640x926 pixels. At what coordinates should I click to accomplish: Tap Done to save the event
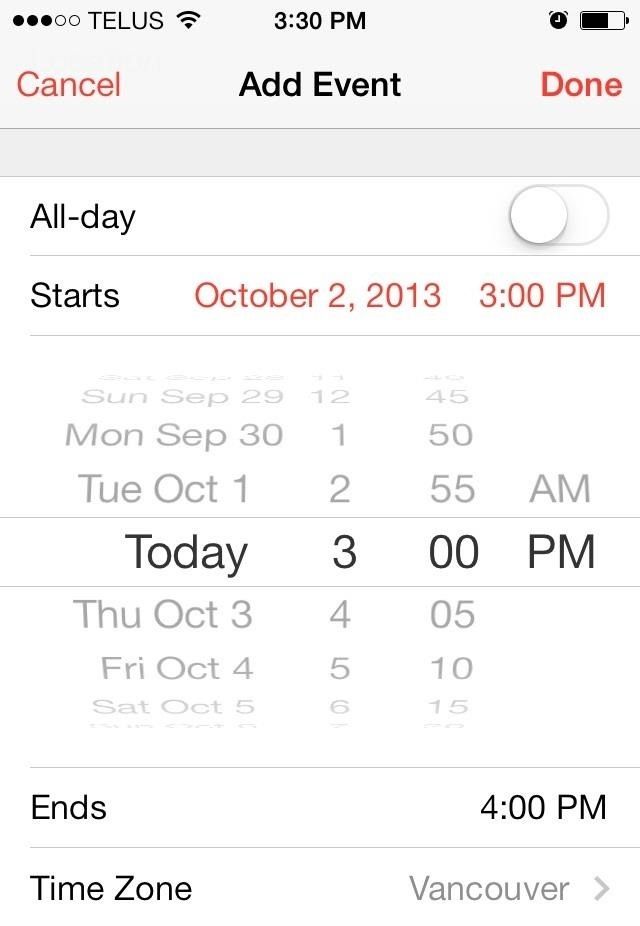pyautogui.click(x=581, y=85)
